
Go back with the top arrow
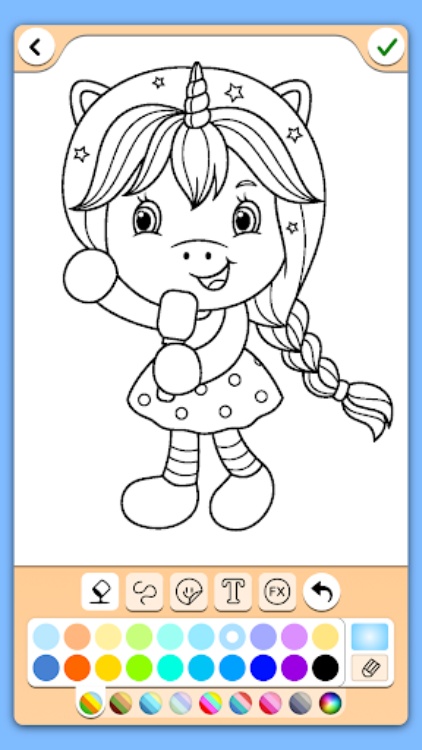[36, 47]
